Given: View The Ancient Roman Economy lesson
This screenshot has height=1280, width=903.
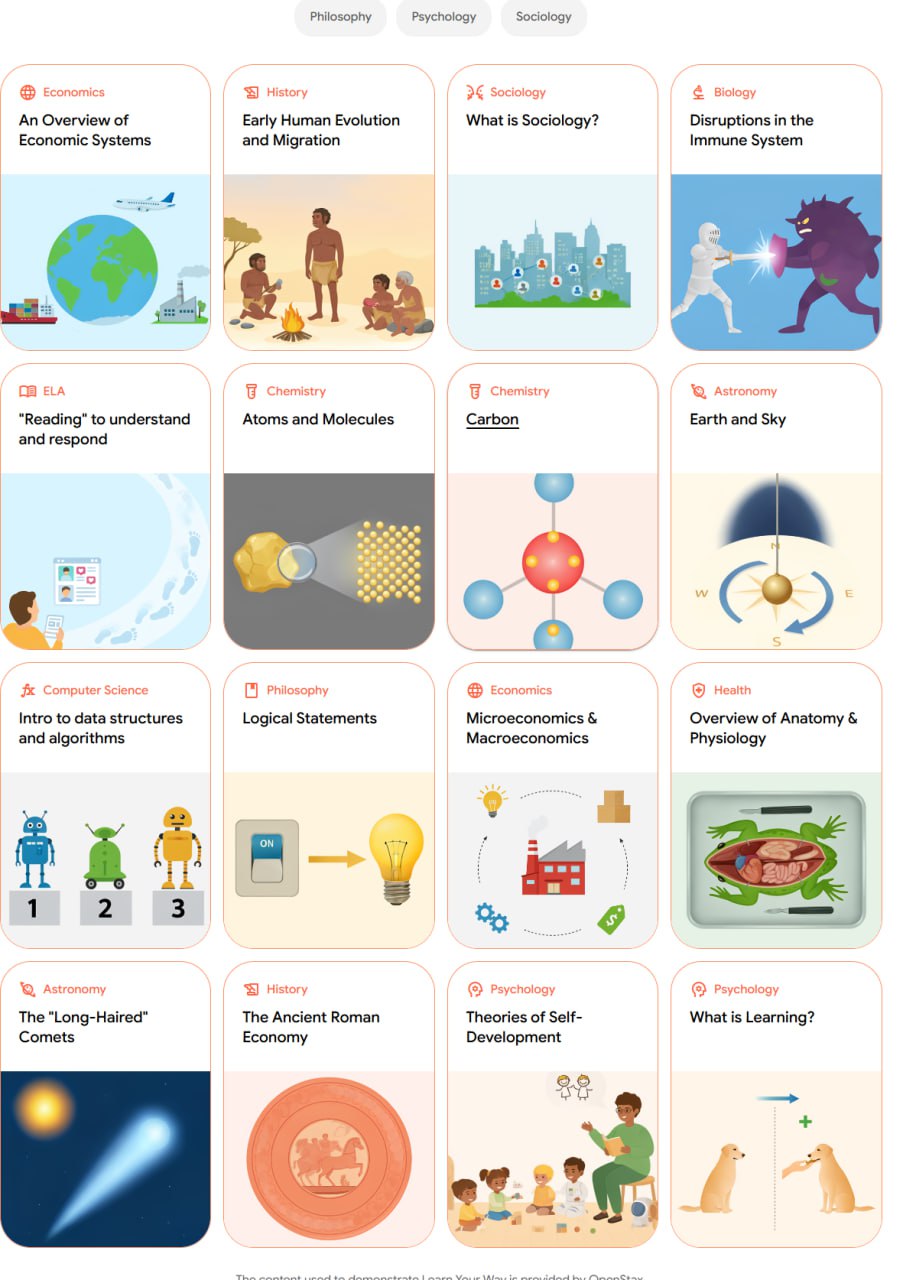Looking at the screenshot, I should coord(329,1105).
